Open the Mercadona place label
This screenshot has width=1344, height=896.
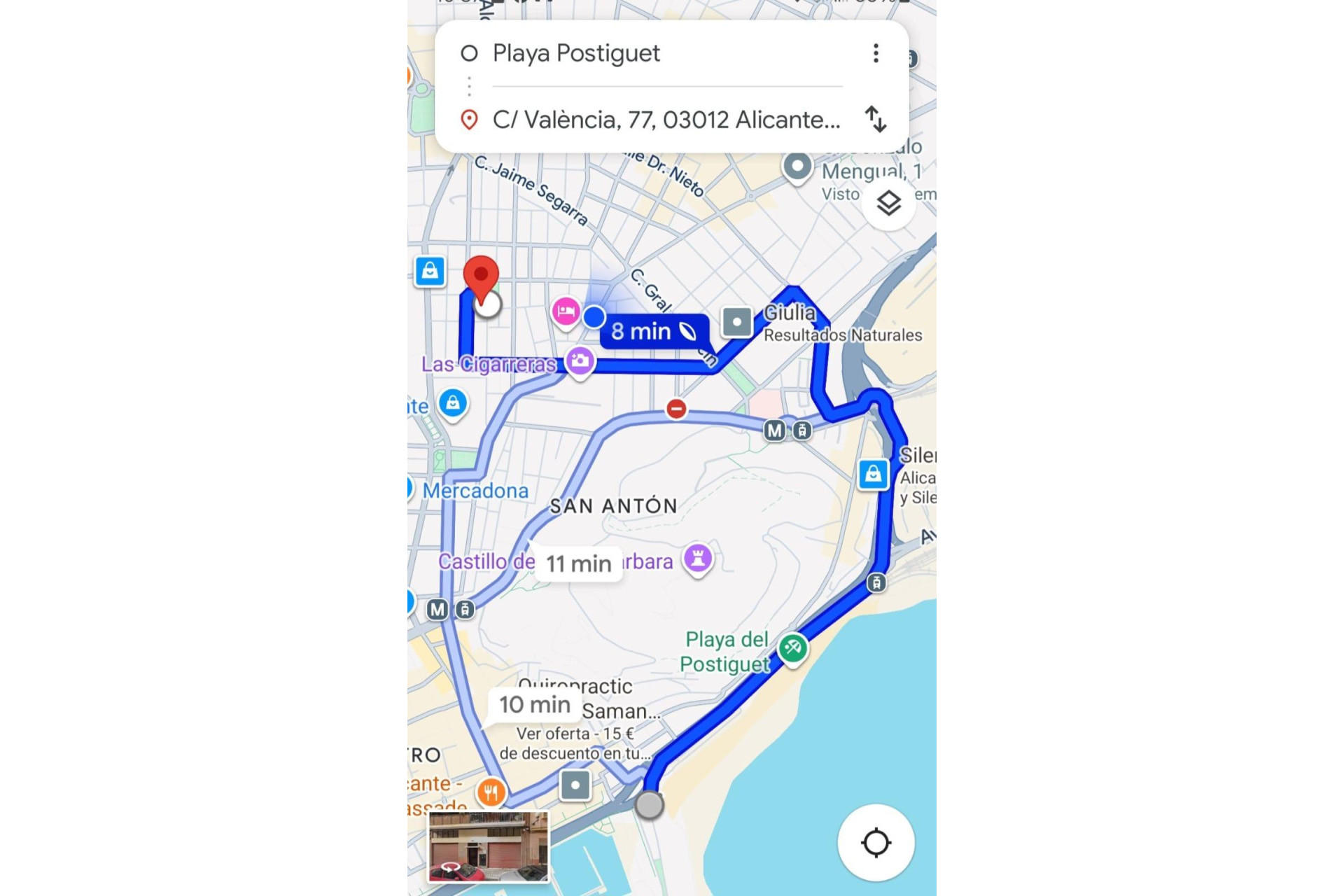point(475,491)
